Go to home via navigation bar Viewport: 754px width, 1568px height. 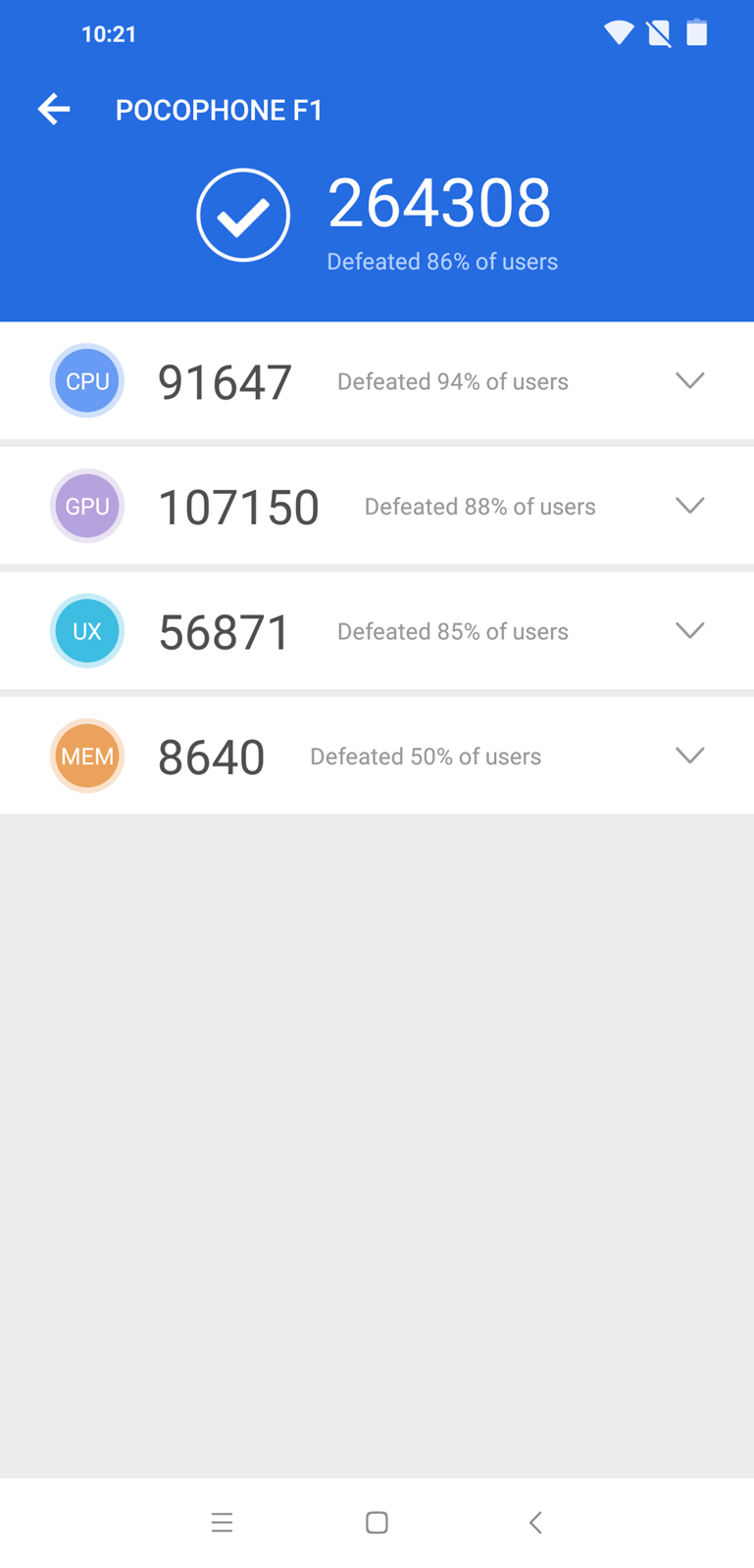point(377,1522)
